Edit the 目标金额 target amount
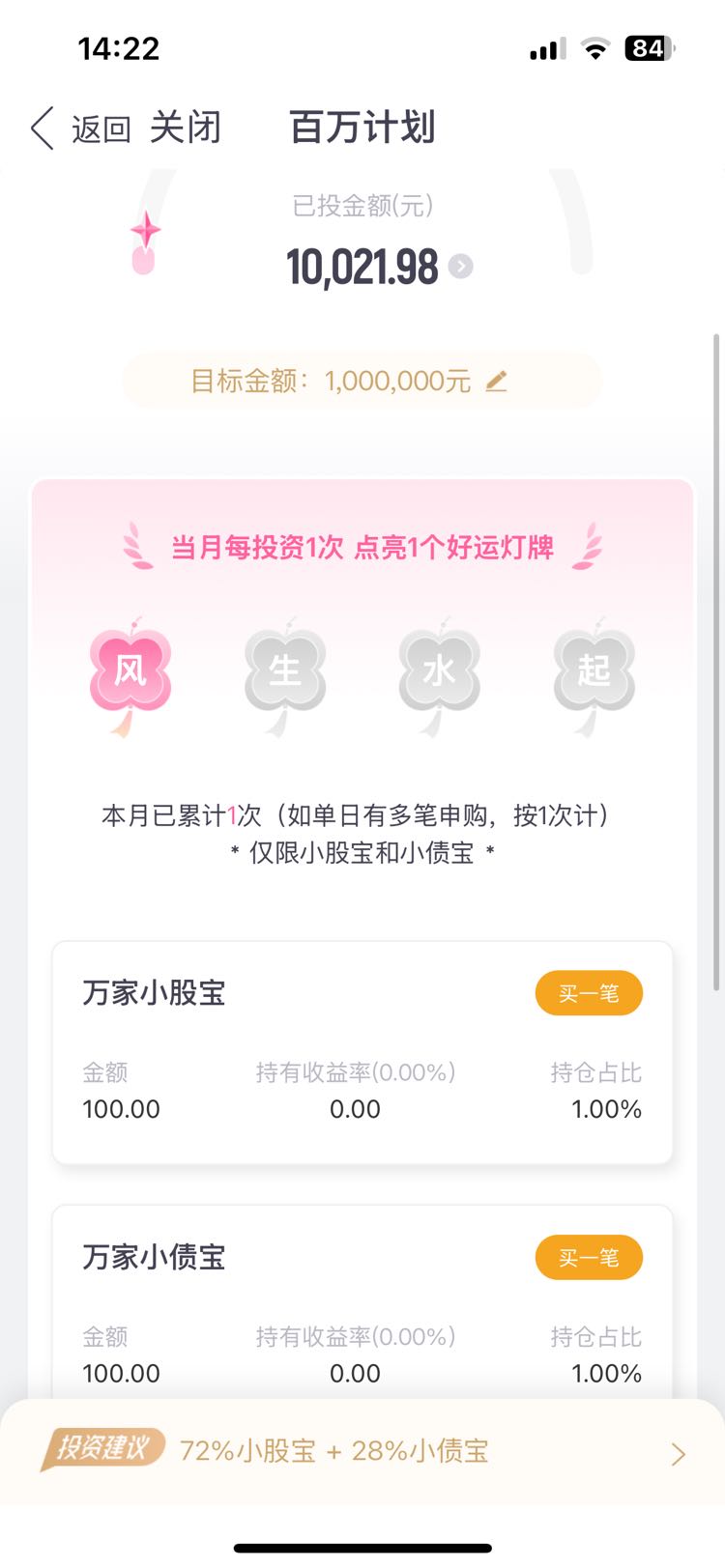 pos(496,382)
